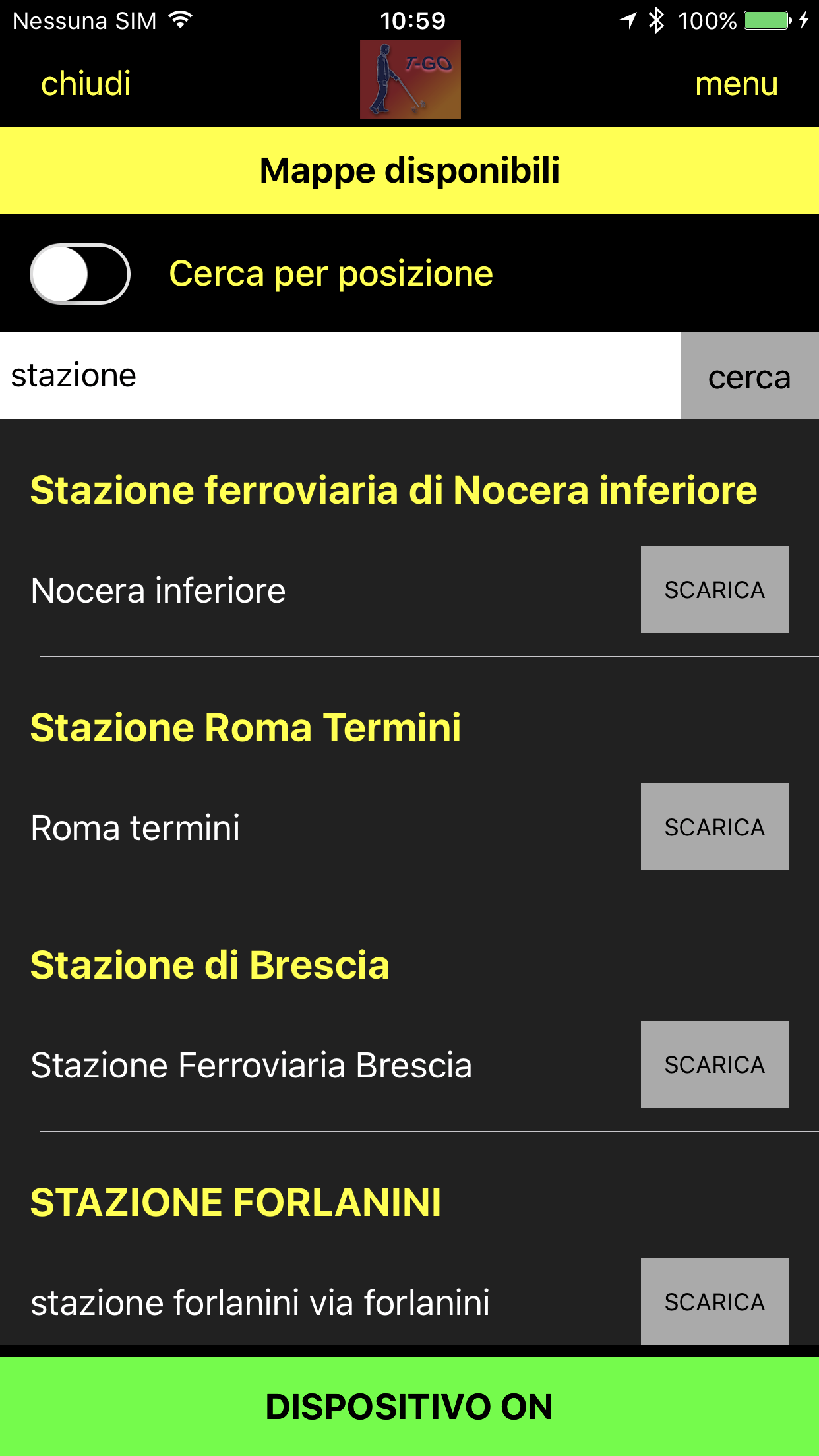Tap the cerca button
The height and width of the screenshot is (1456, 819).
click(x=750, y=376)
